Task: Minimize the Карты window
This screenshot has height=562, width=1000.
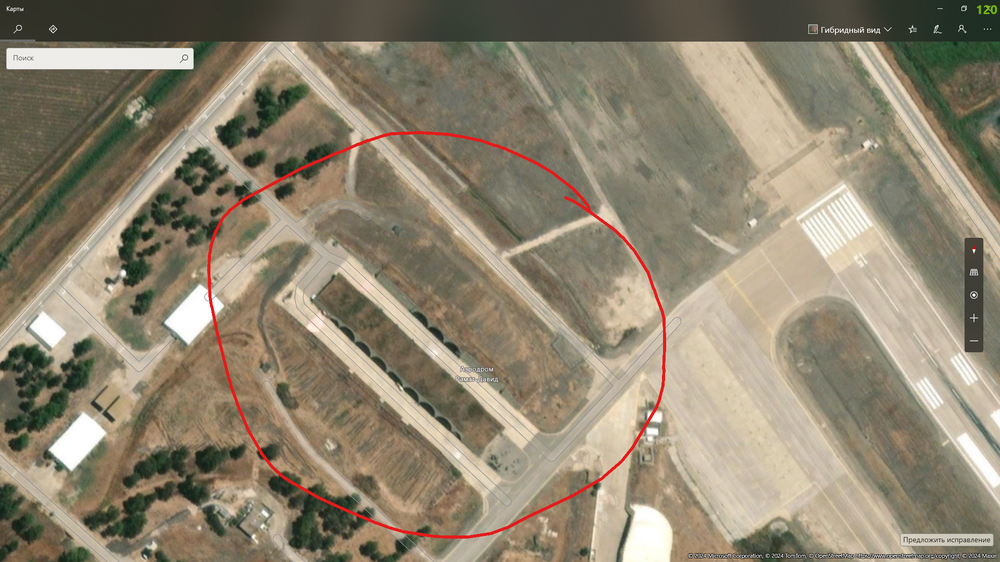Action: pos(937,8)
